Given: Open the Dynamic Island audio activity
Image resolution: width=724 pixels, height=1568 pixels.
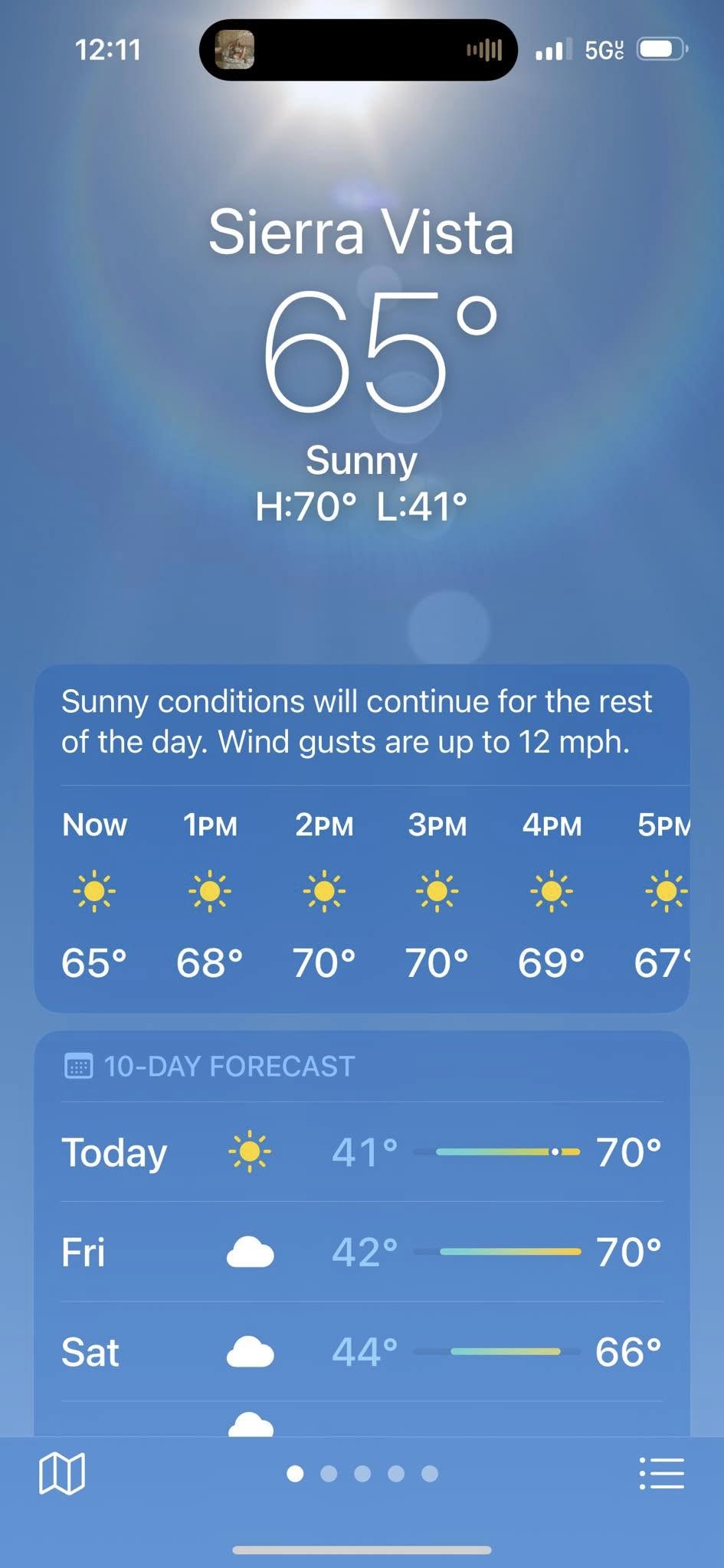Looking at the screenshot, I should pyautogui.click(x=359, y=51).
